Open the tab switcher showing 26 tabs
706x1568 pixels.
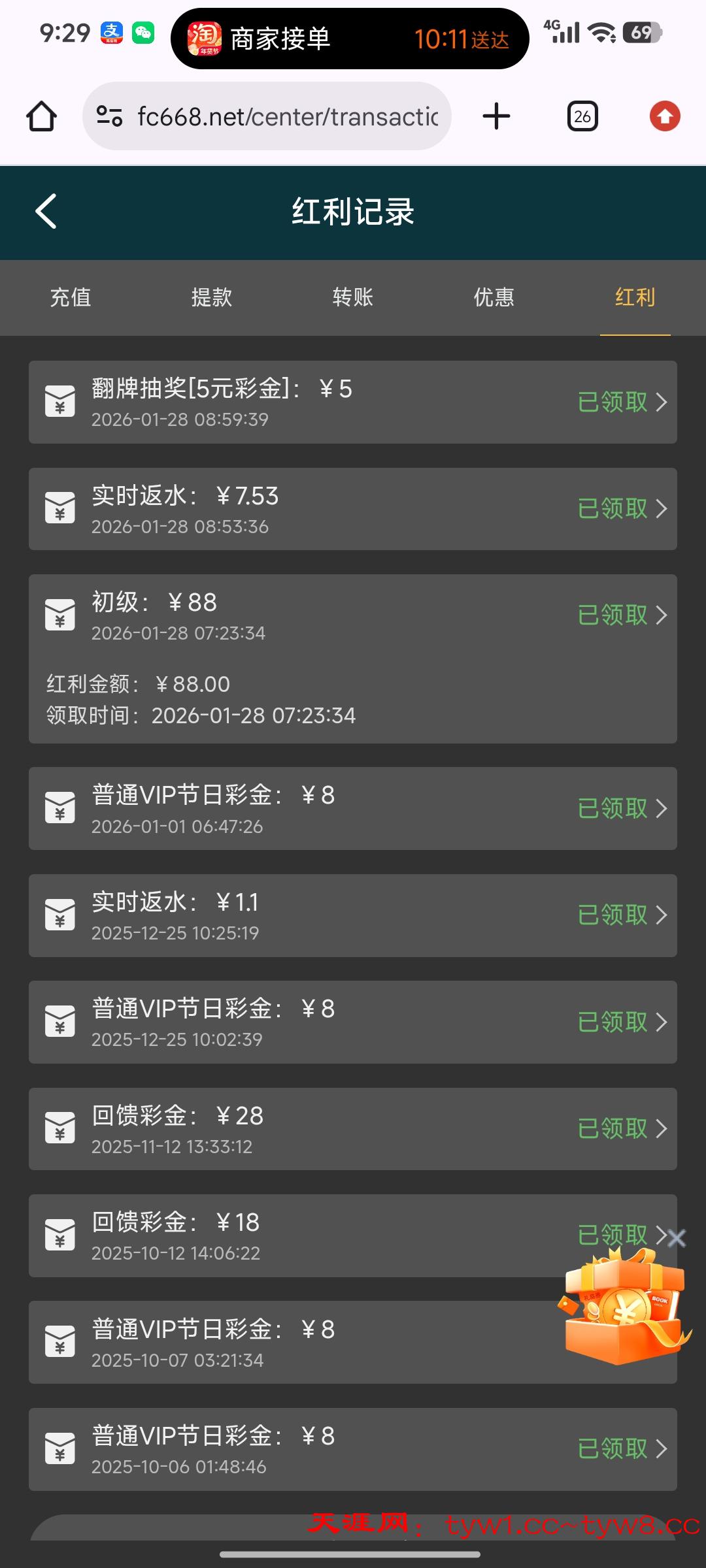point(582,117)
